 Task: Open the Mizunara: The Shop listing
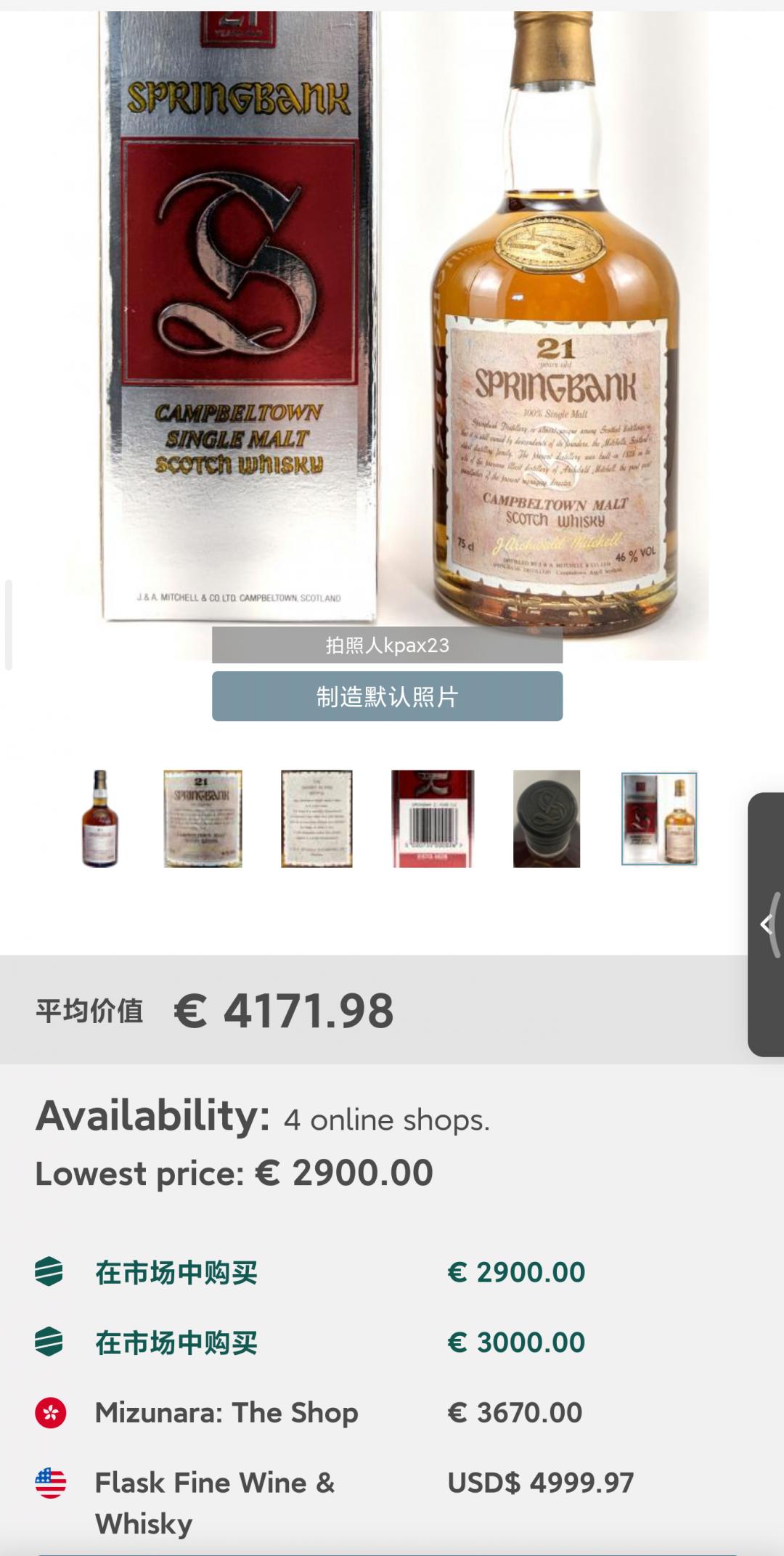(226, 1413)
